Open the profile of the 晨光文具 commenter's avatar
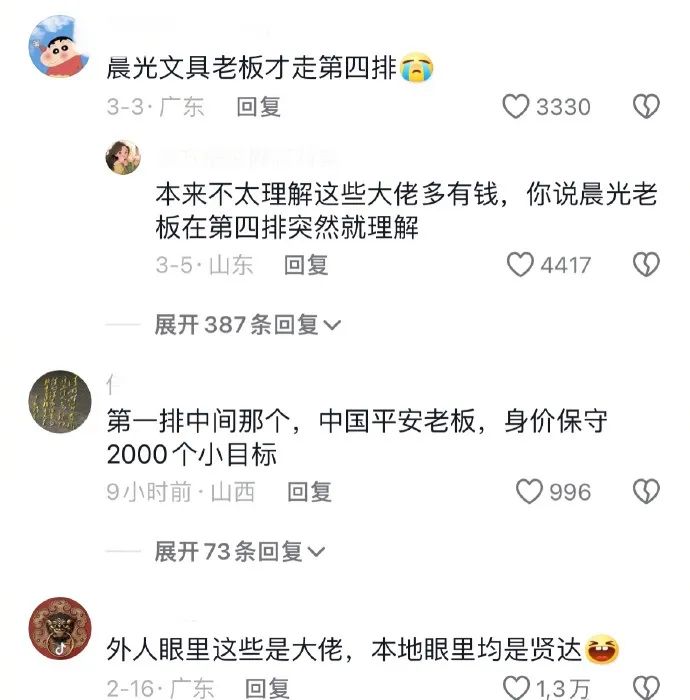 pos(59,47)
